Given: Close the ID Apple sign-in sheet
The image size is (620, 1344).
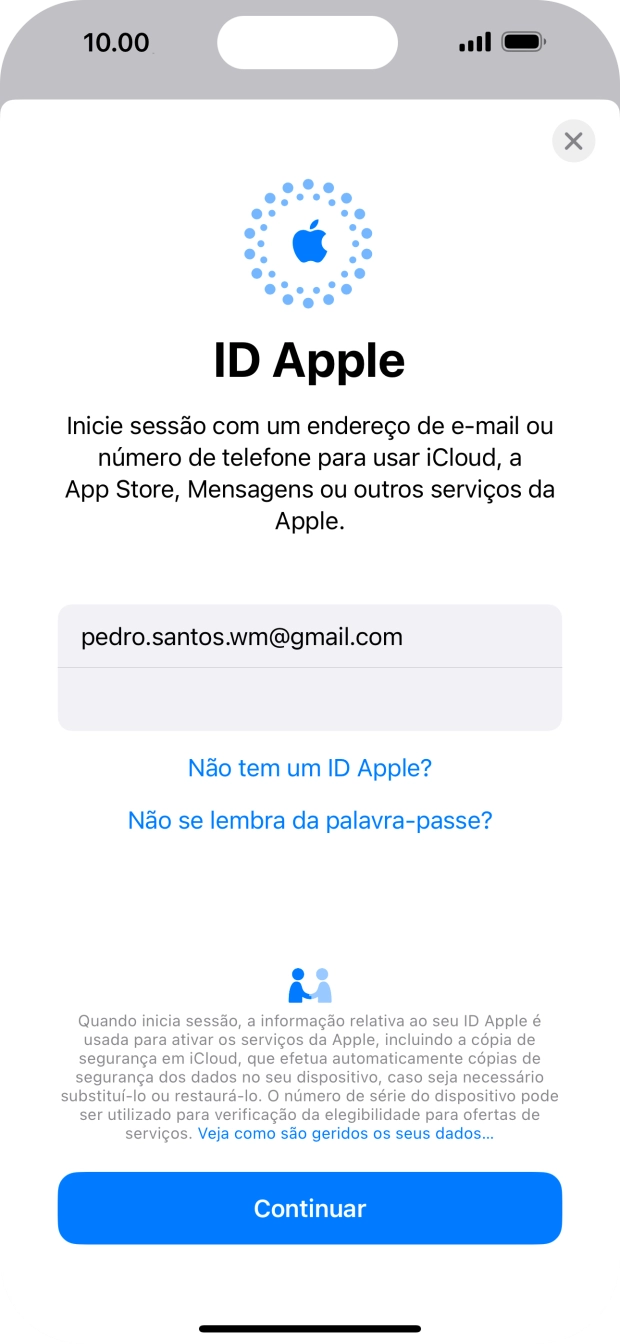Looking at the screenshot, I should point(573,141).
